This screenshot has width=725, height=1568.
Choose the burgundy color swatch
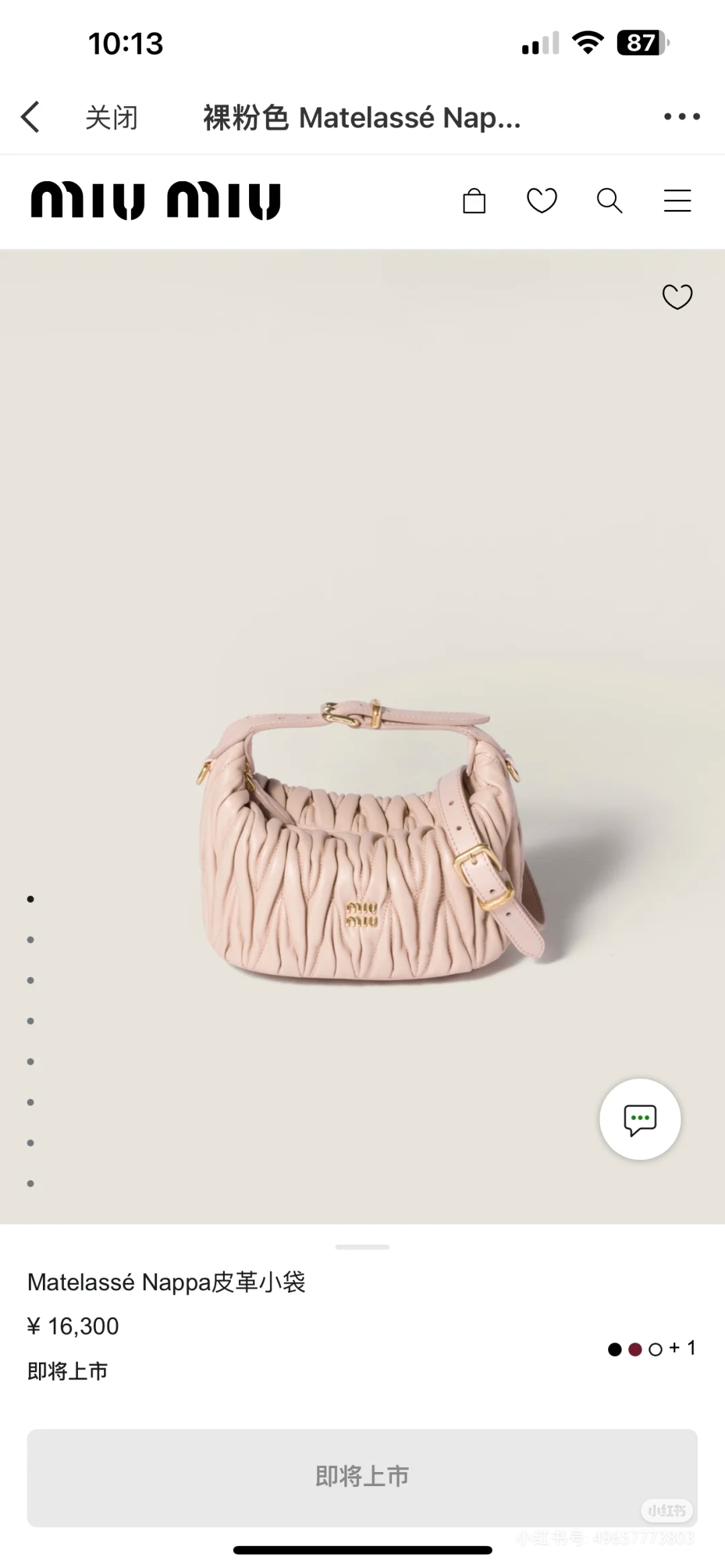pos(635,1349)
